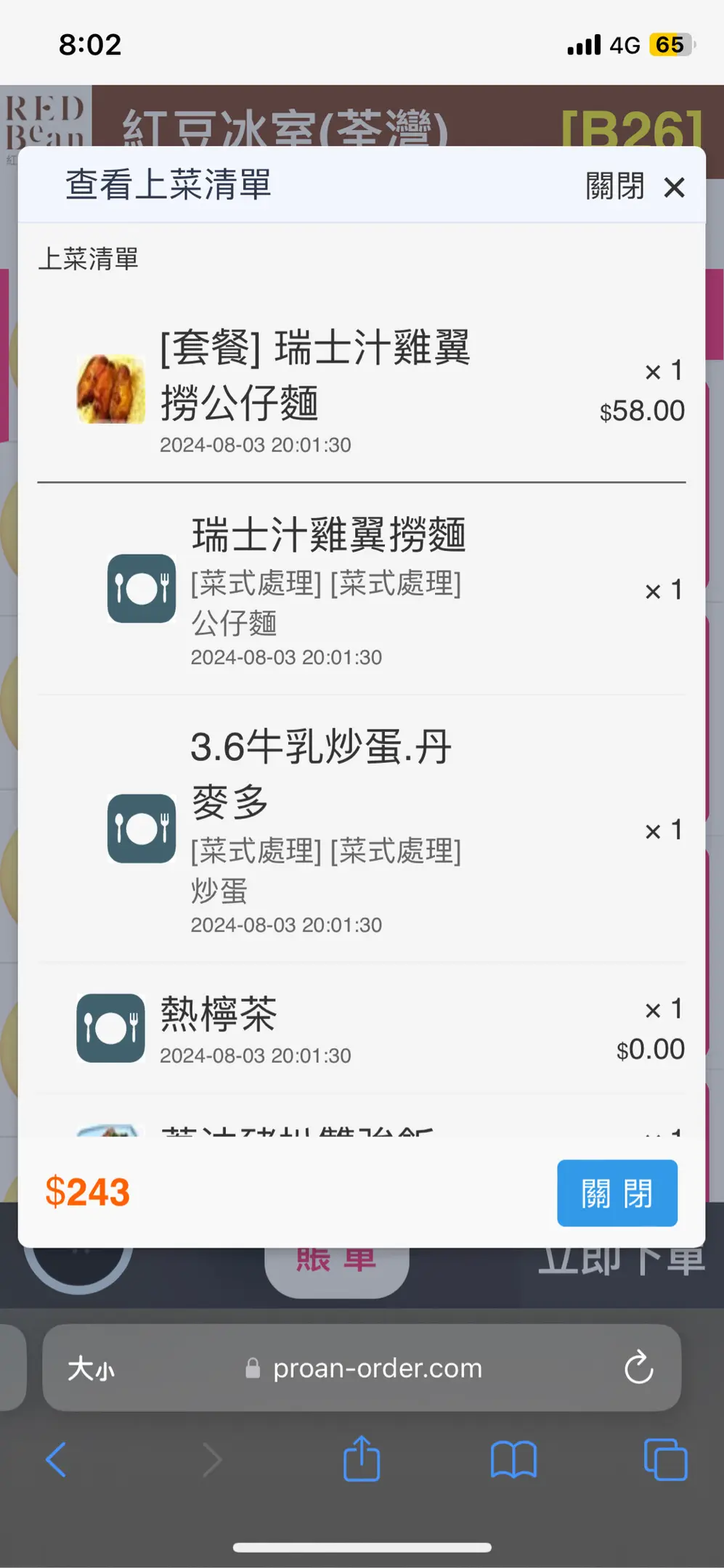
Task: Share this page from Safari toolbar
Action: [362, 1458]
